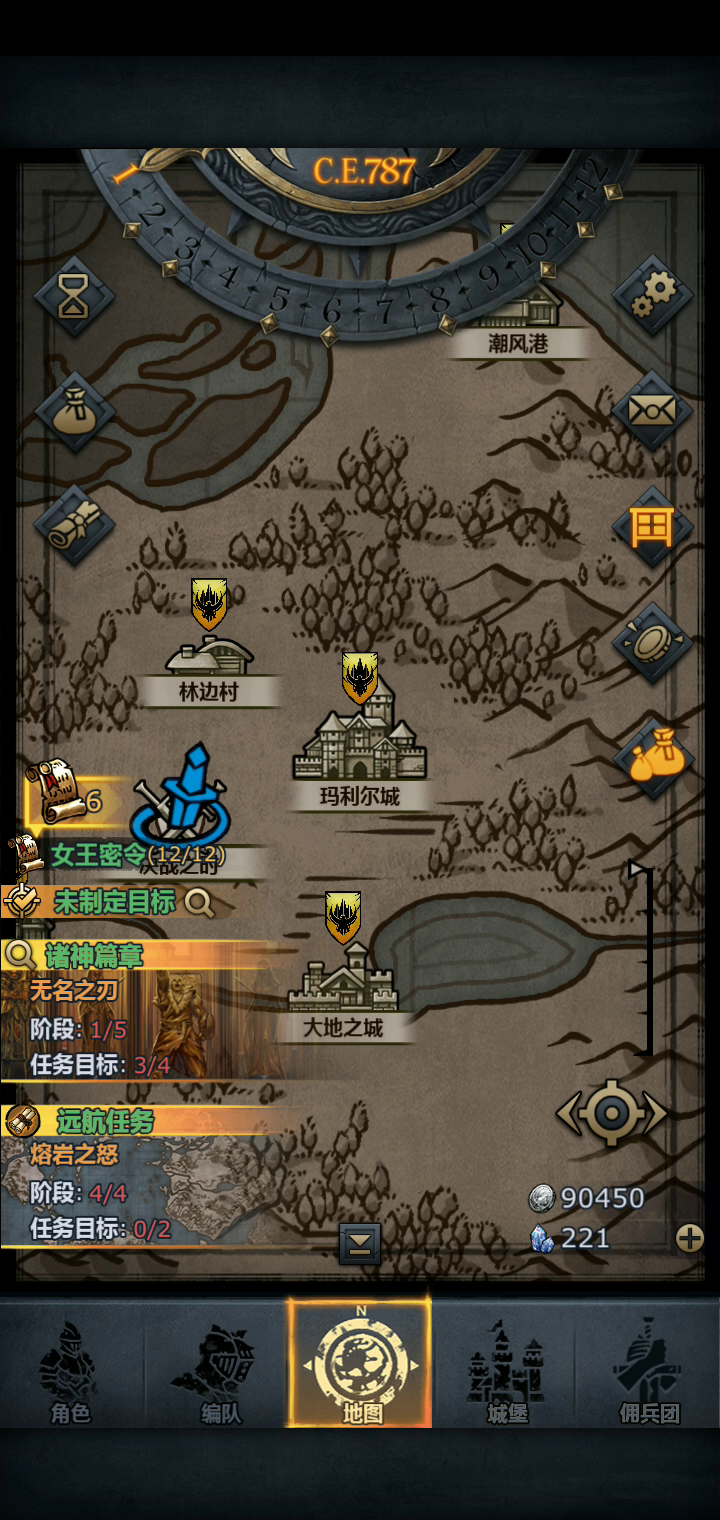
Task: Open the pouch bag icon on left
Action: tap(73, 411)
